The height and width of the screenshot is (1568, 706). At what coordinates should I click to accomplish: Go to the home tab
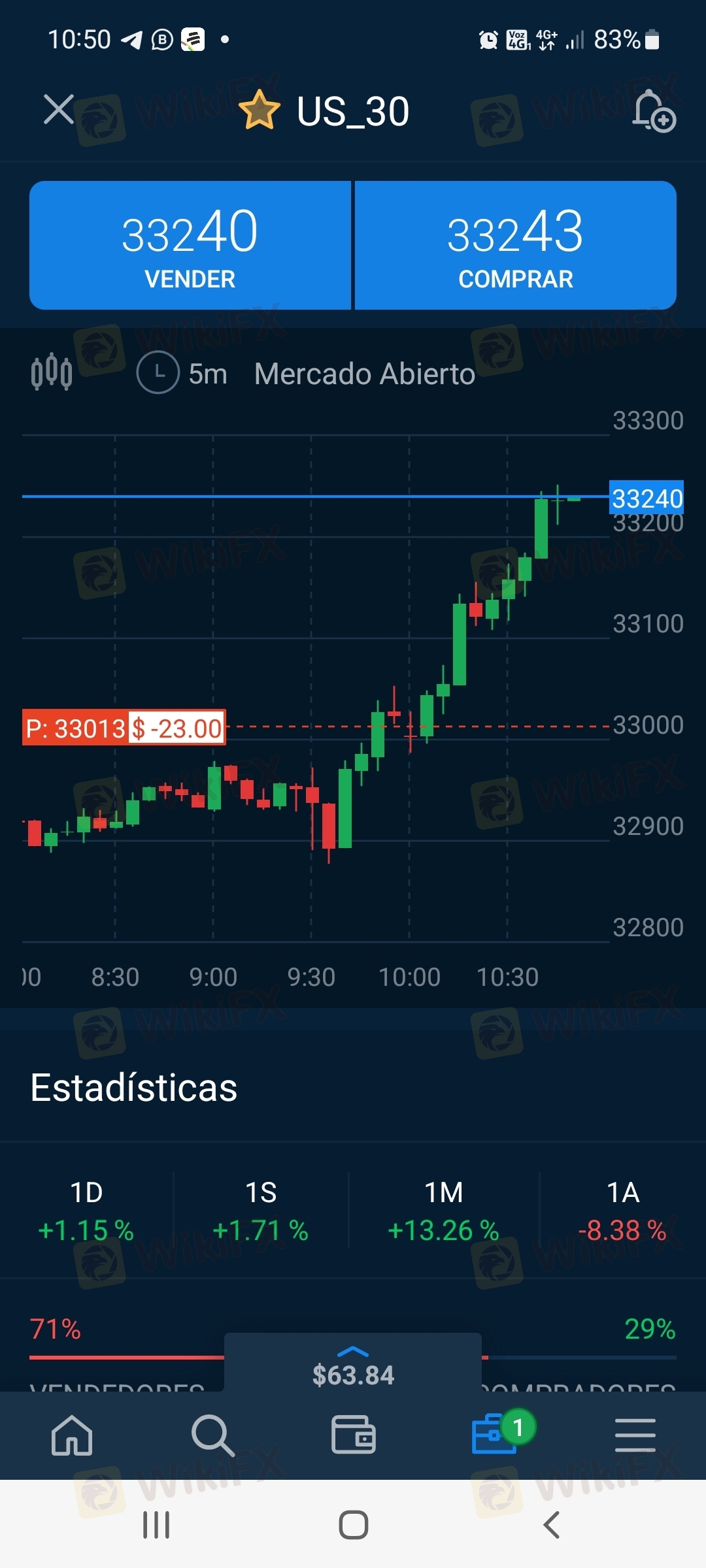[72, 1435]
